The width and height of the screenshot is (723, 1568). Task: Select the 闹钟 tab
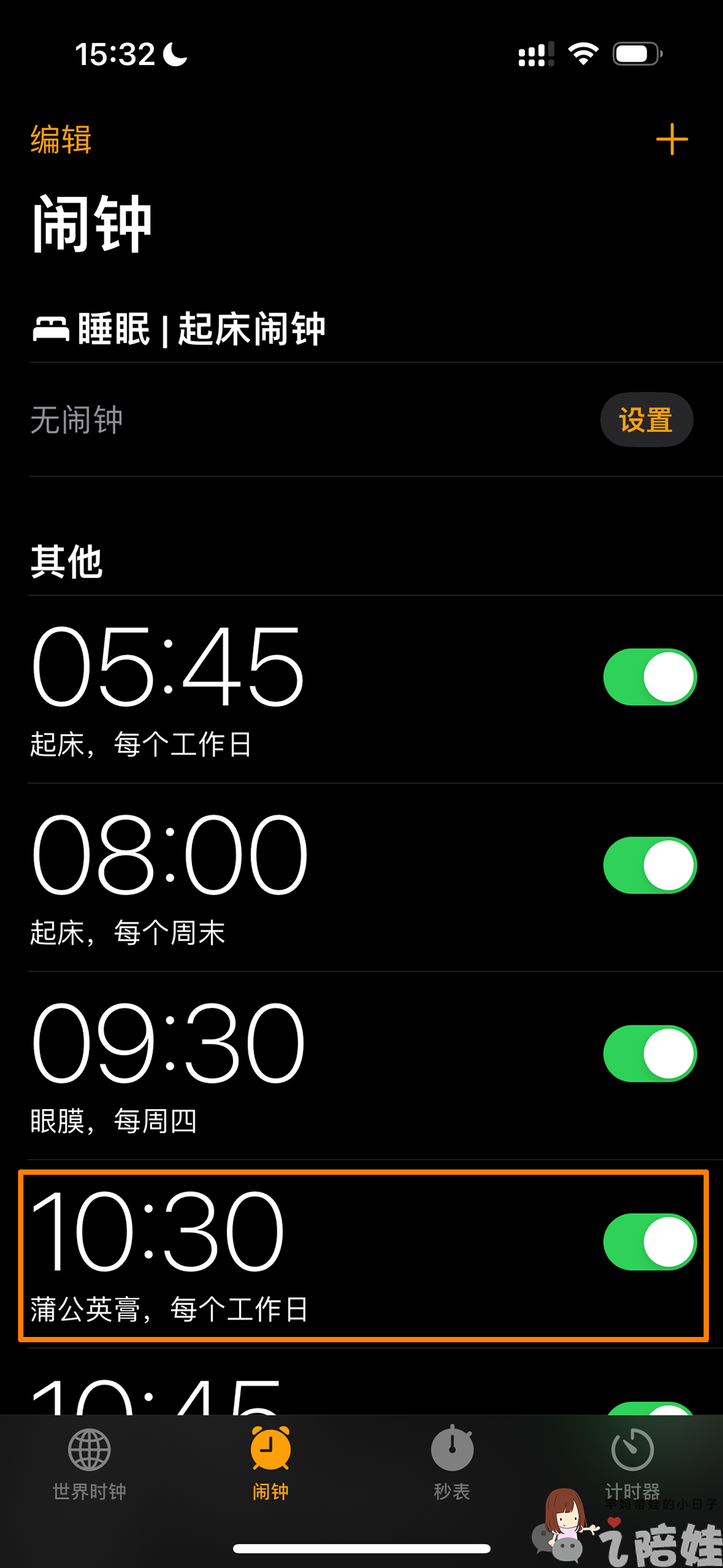point(270,1464)
